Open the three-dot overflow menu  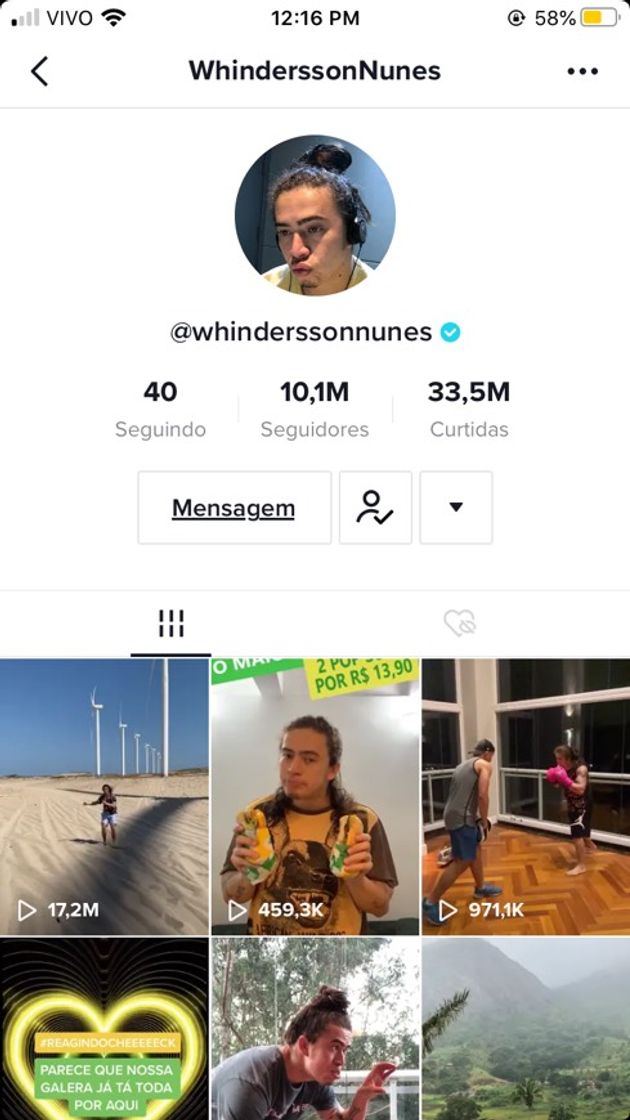pyautogui.click(x=582, y=71)
